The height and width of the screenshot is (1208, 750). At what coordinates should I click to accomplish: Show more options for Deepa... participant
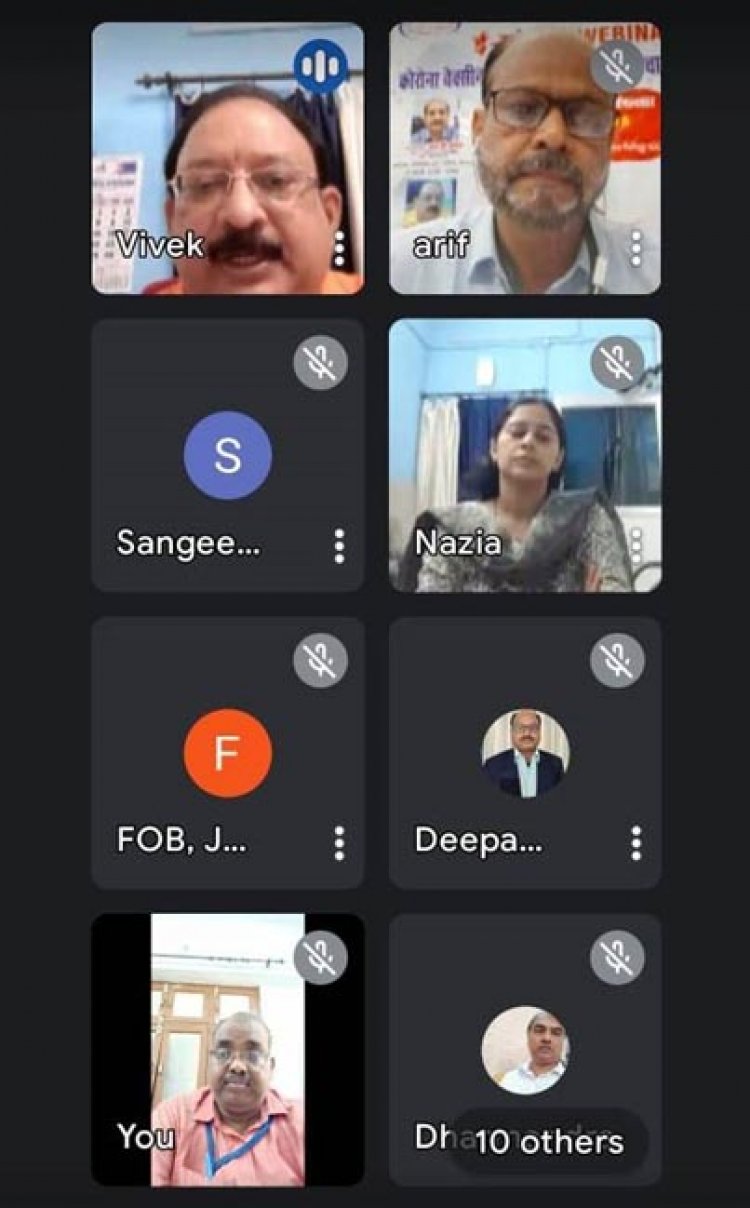[636, 843]
